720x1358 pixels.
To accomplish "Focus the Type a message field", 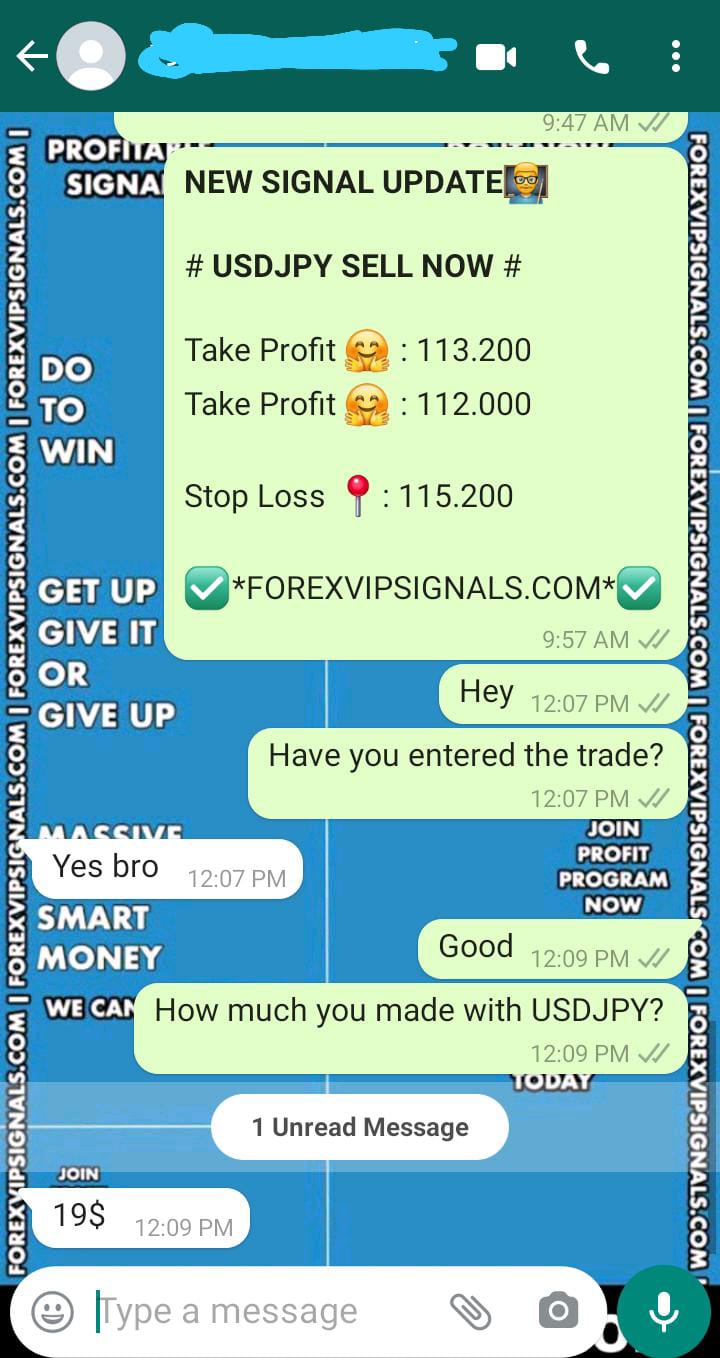I will tap(260, 1311).
